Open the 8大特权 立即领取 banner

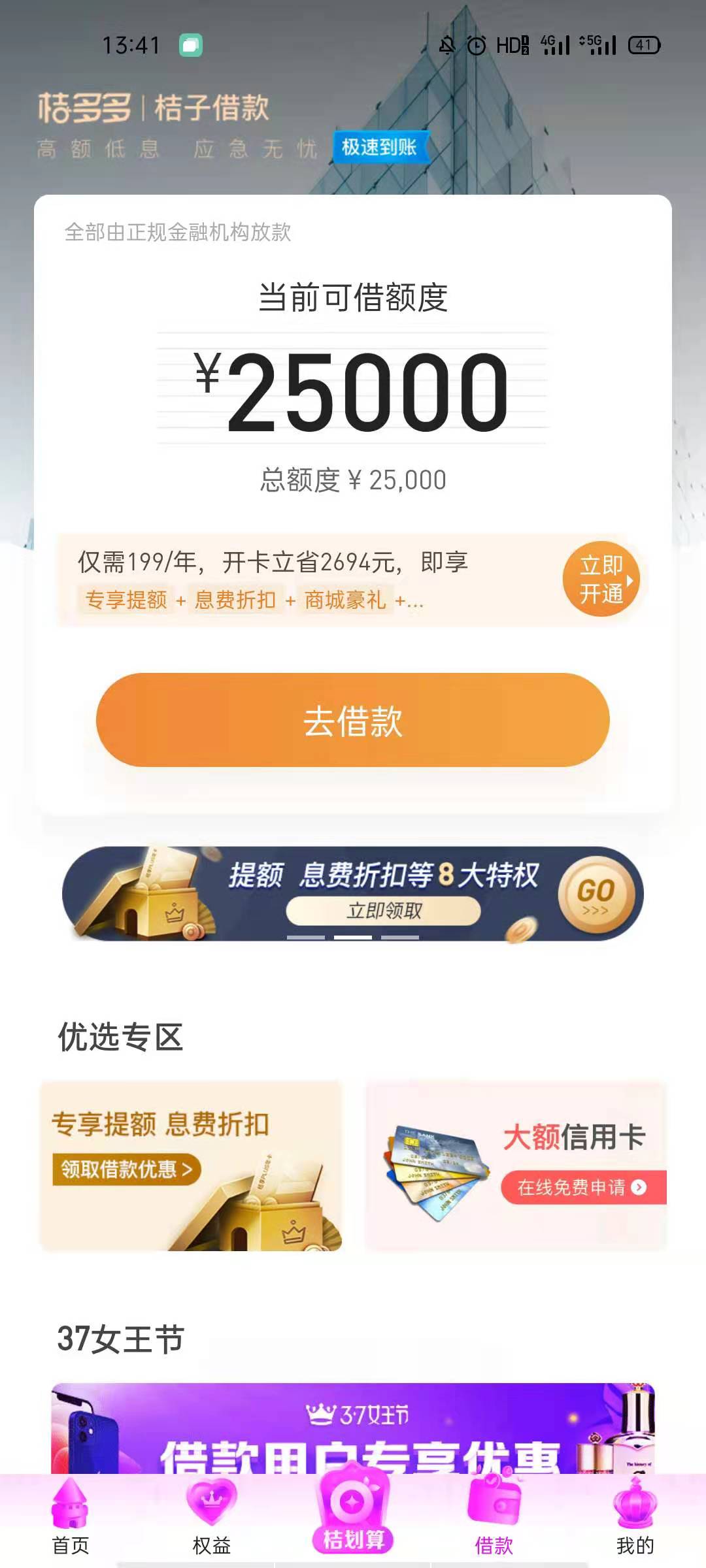coord(353,894)
